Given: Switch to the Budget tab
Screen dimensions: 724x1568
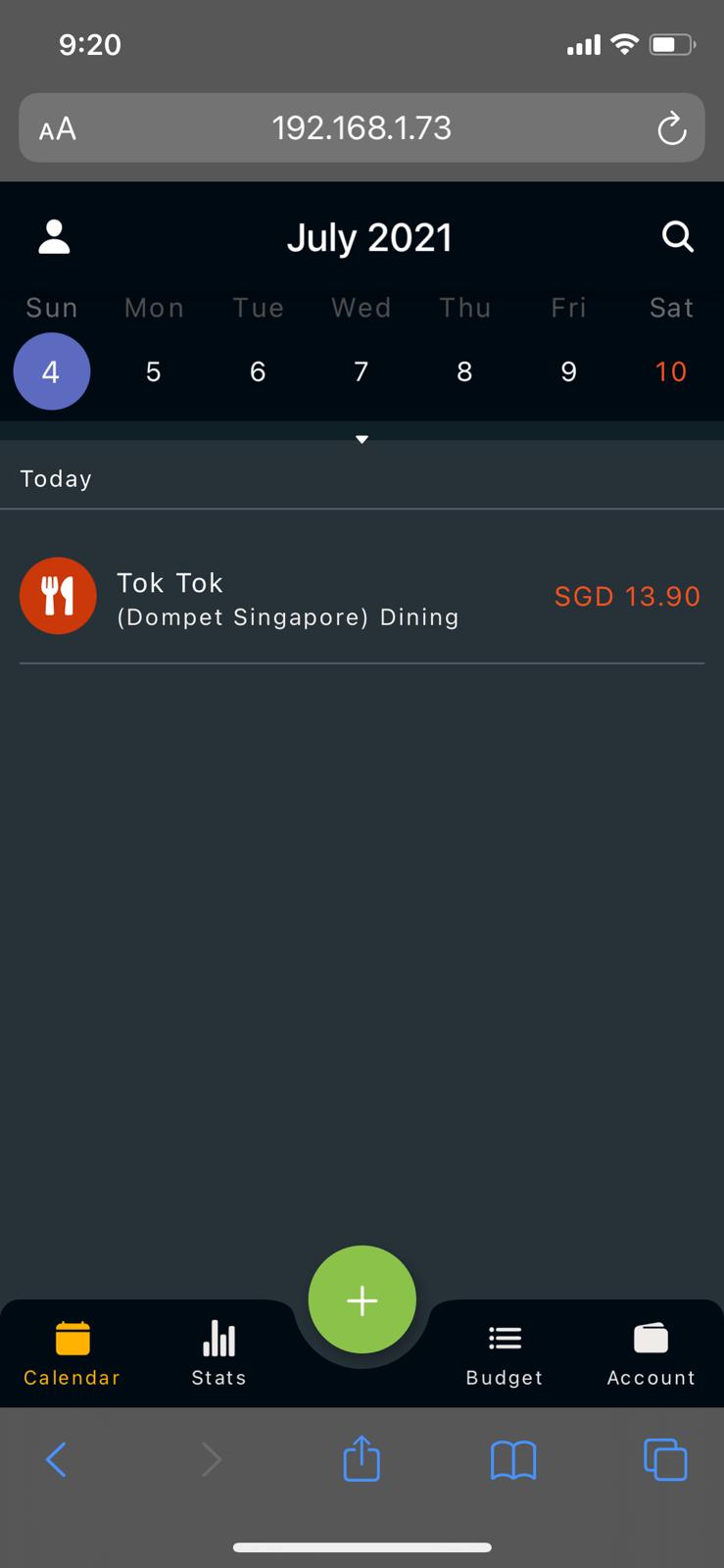Looking at the screenshot, I should pyautogui.click(x=504, y=1352).
